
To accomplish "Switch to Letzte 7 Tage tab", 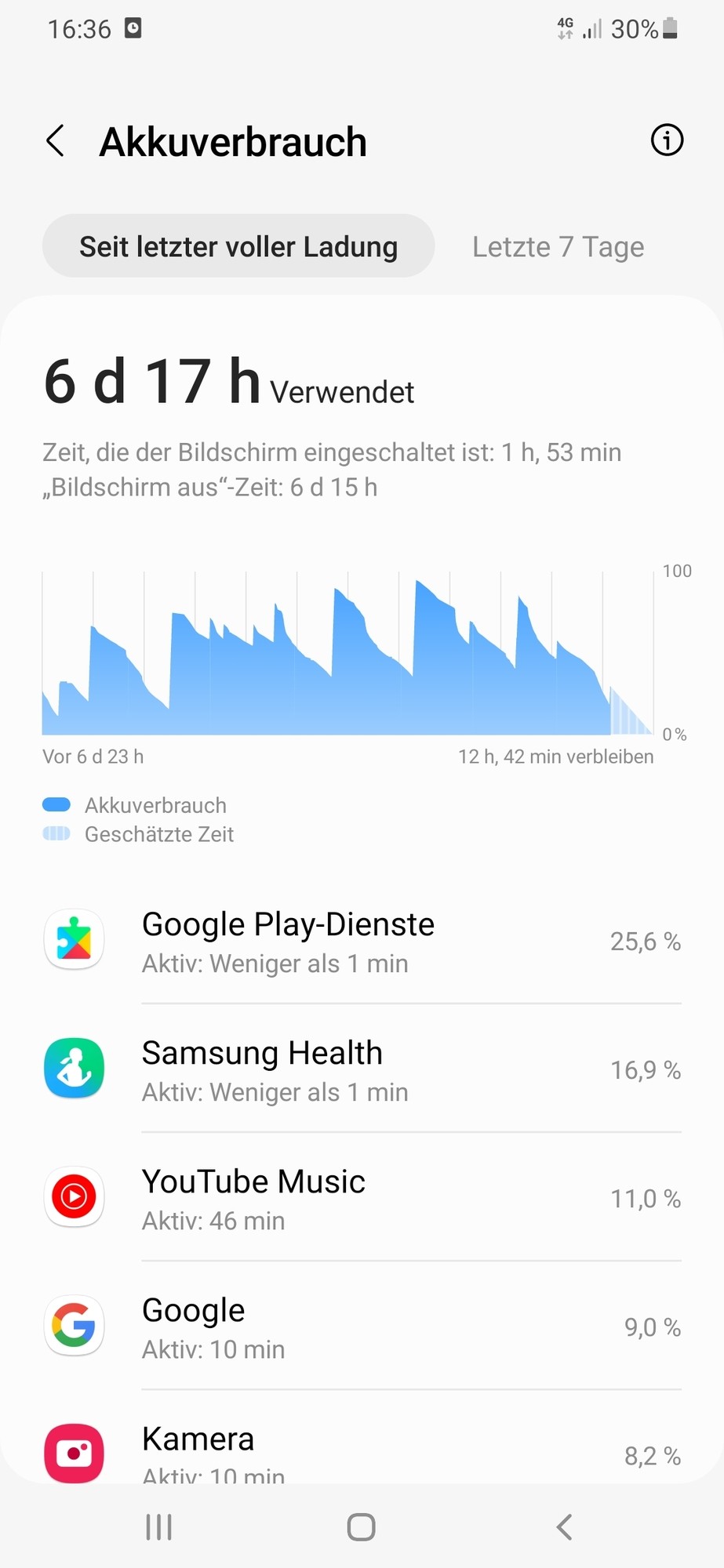I will click(x=558, y=246).
